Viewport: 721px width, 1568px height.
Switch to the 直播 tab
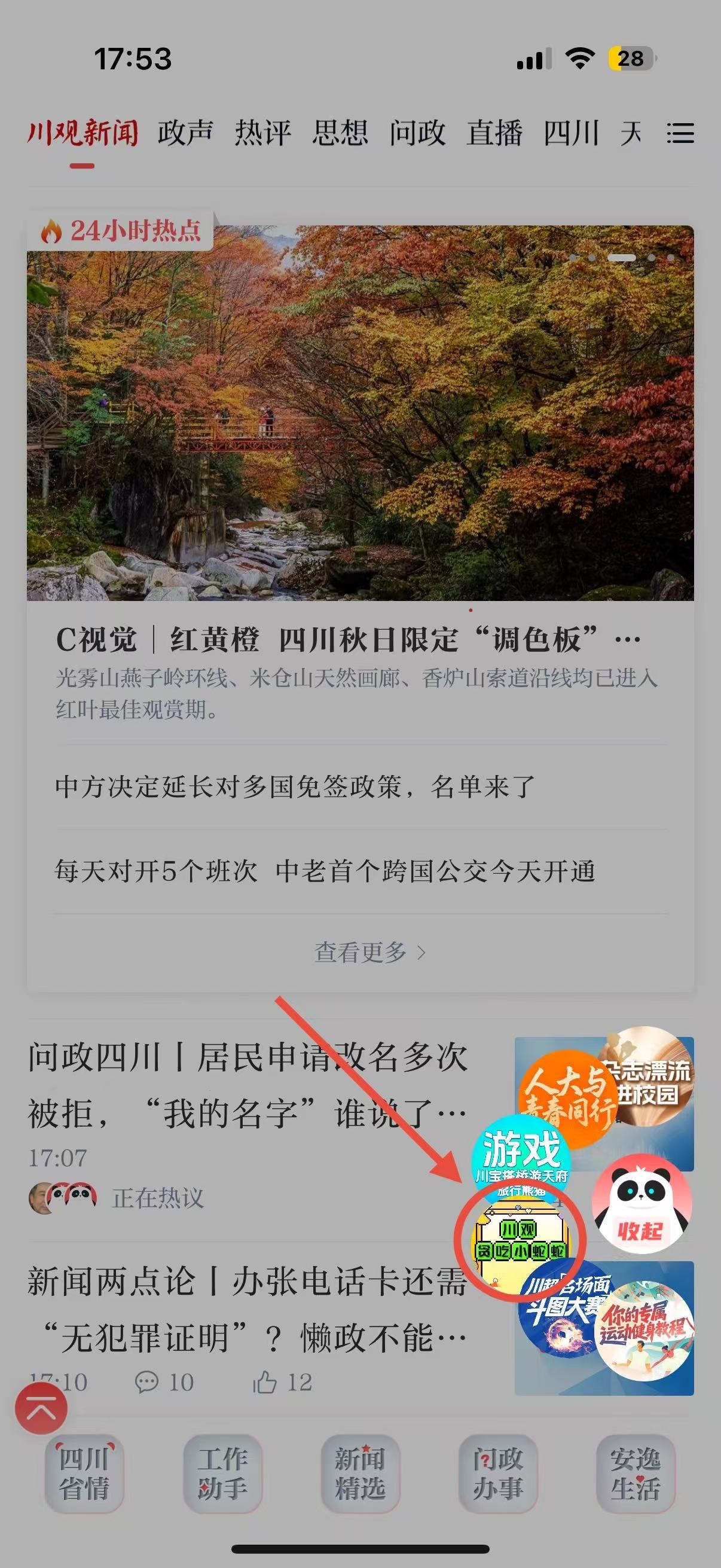click(x=494, y=133)
